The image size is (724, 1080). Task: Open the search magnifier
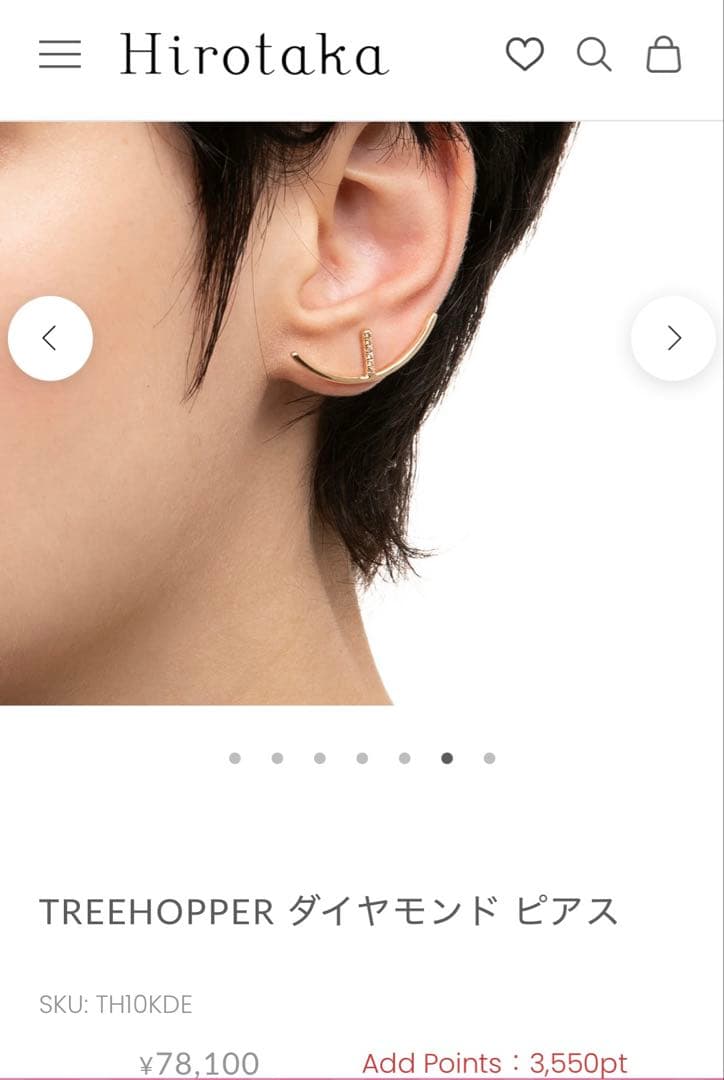(x=594, y=54)
